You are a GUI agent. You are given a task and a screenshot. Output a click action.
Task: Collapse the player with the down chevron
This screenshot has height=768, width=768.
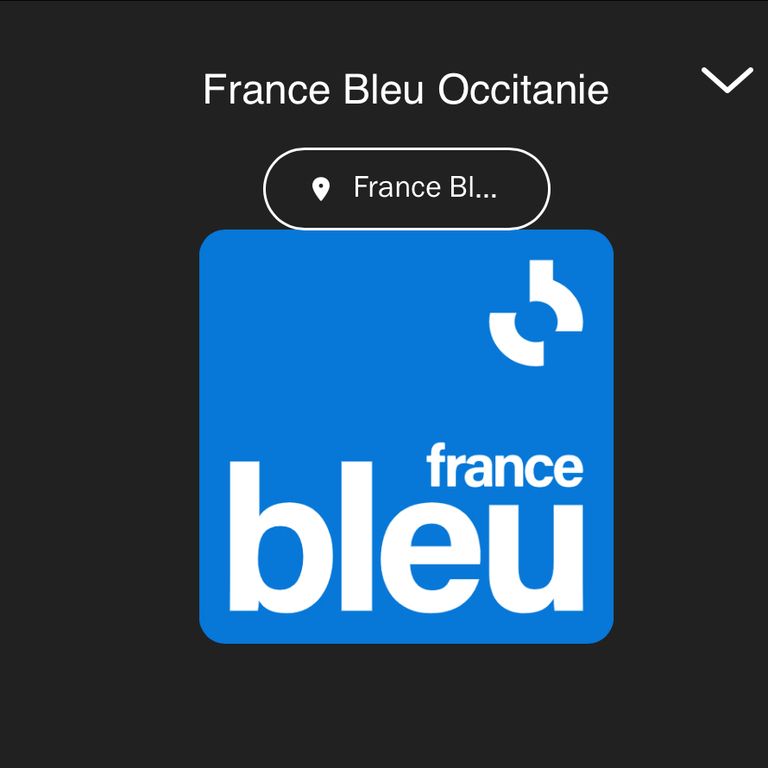click(727, 81)
